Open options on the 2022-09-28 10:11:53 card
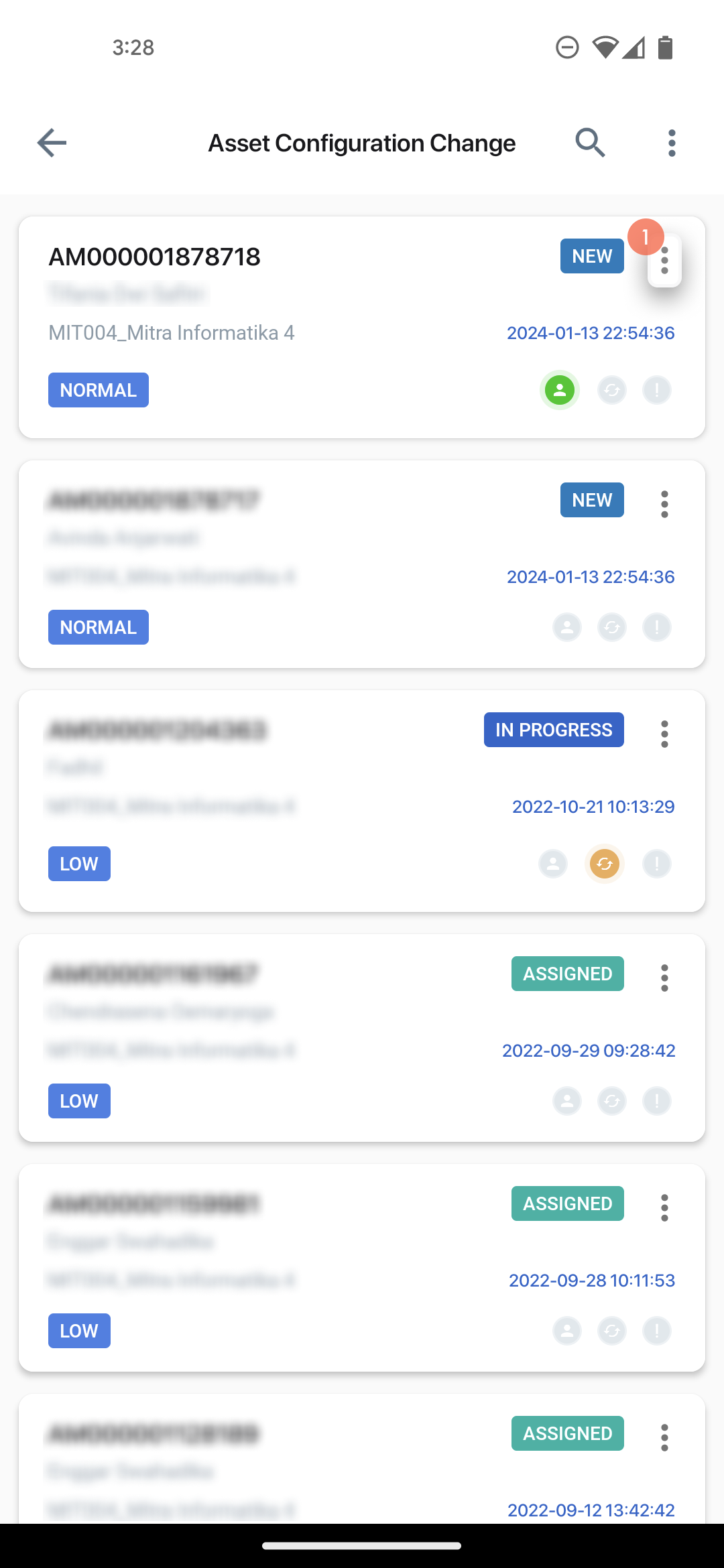 [664, 1207]
